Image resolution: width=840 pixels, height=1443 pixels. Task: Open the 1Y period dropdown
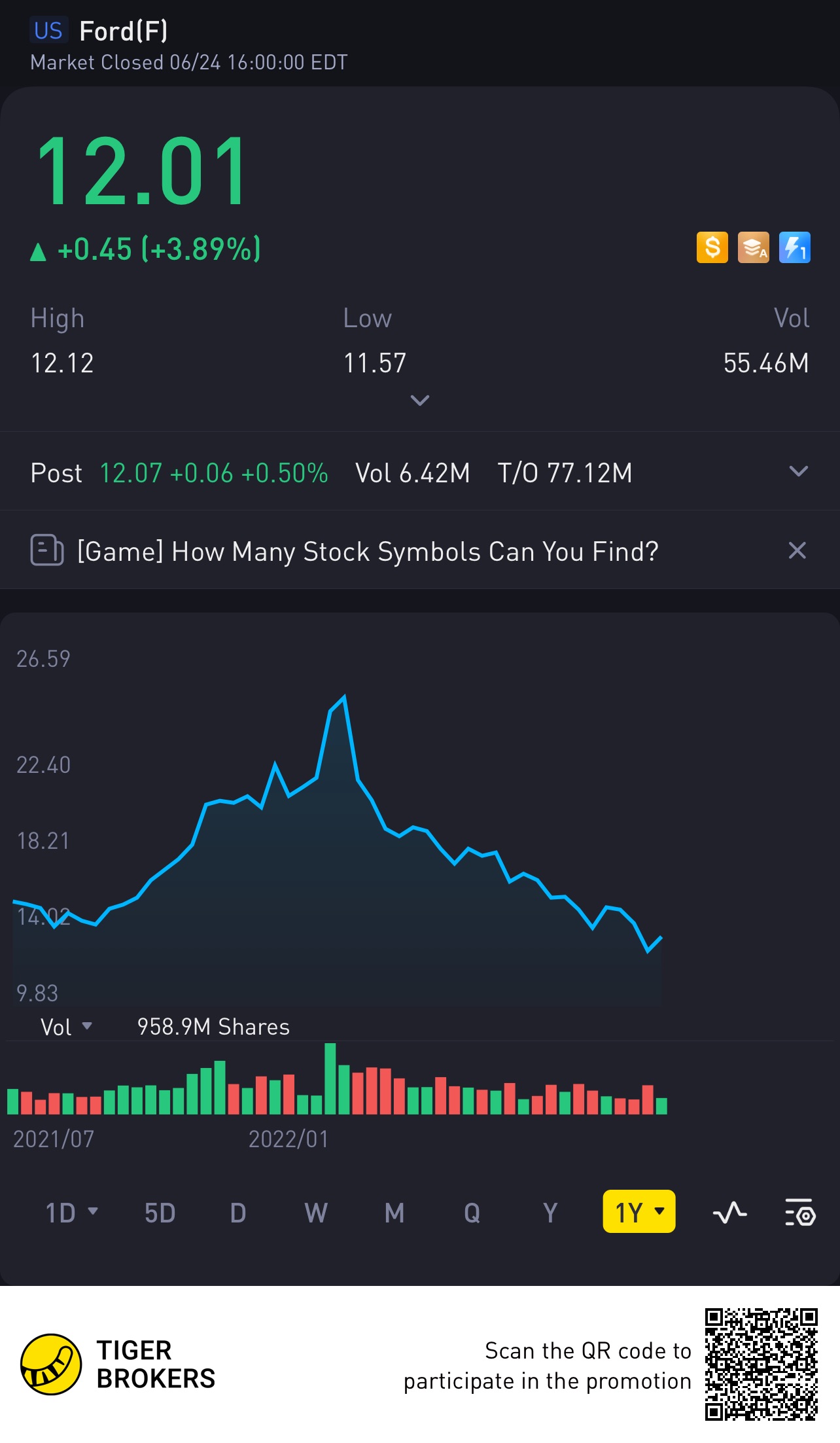(639, 1211)
